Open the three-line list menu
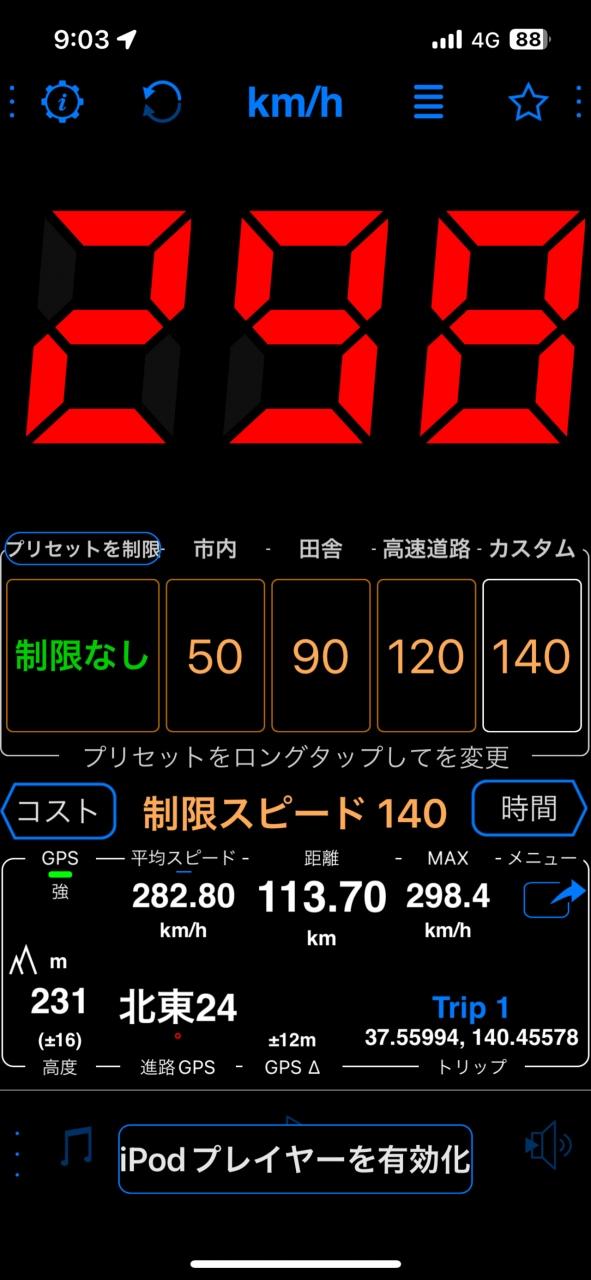This screenshot has height=1280, width=591. (x=429, y=101)
